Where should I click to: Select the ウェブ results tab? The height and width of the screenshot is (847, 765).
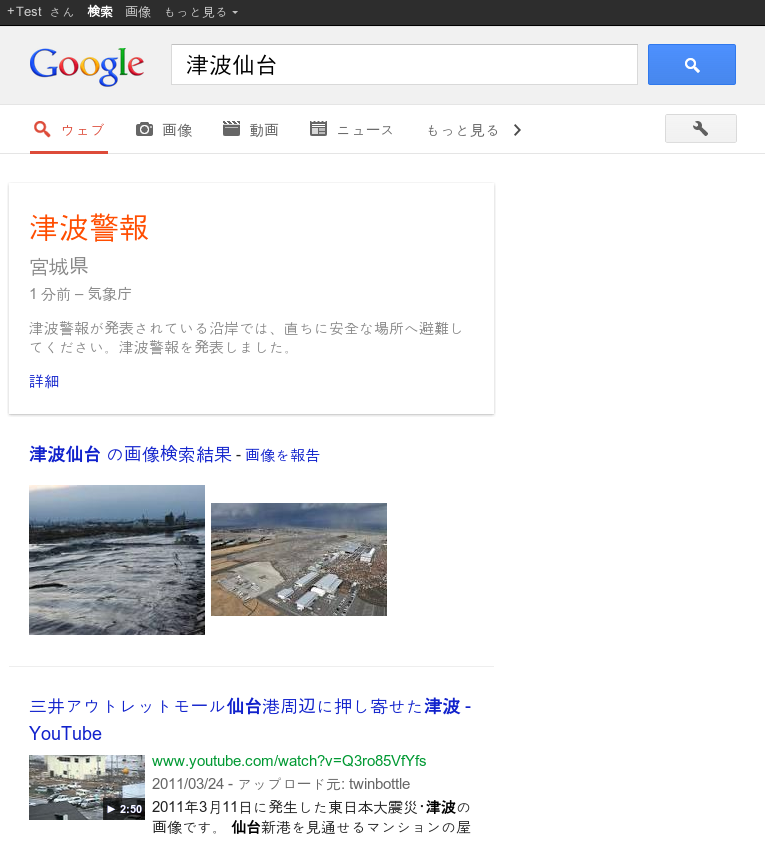[x=69, y=130]
